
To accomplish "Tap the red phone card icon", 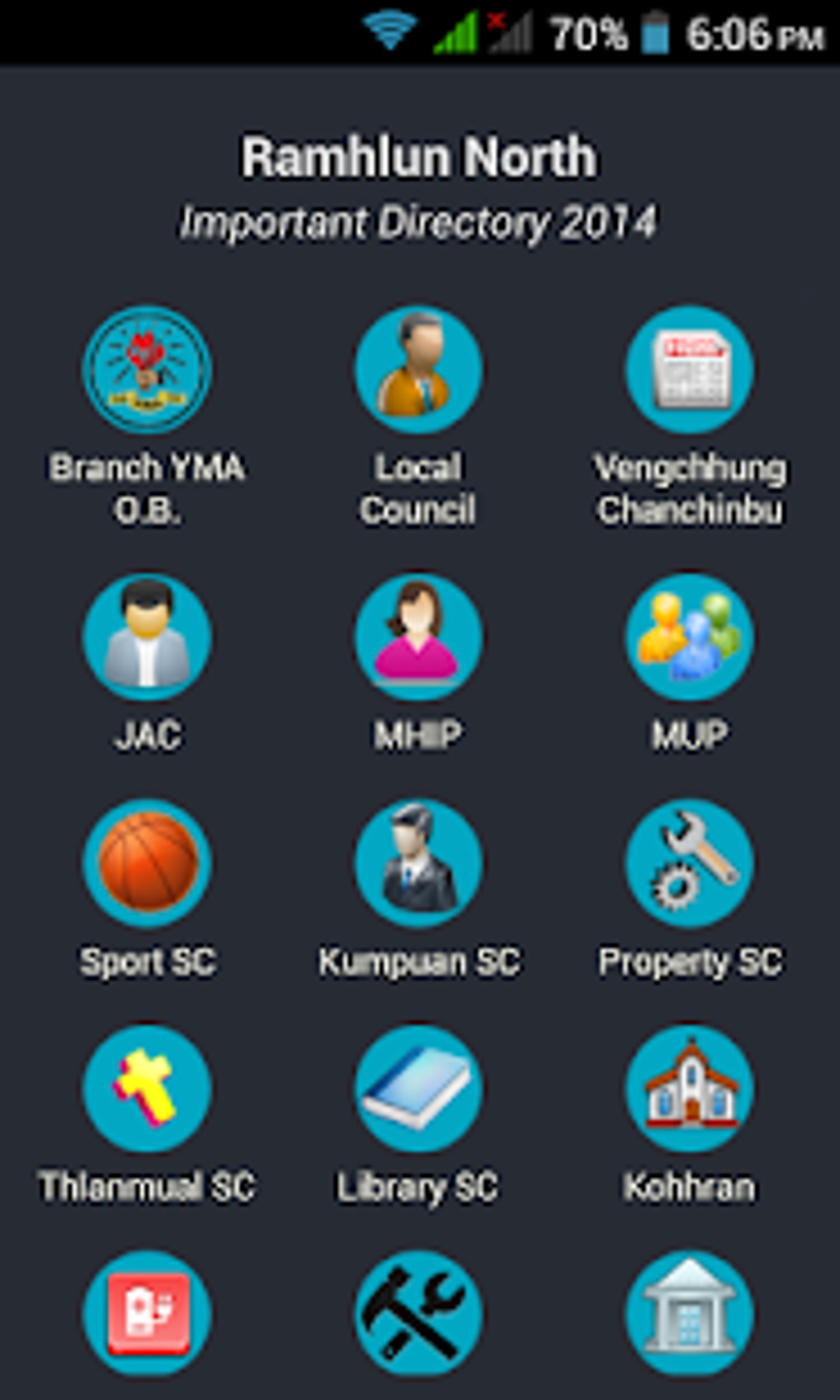I will coord(147,1314).
